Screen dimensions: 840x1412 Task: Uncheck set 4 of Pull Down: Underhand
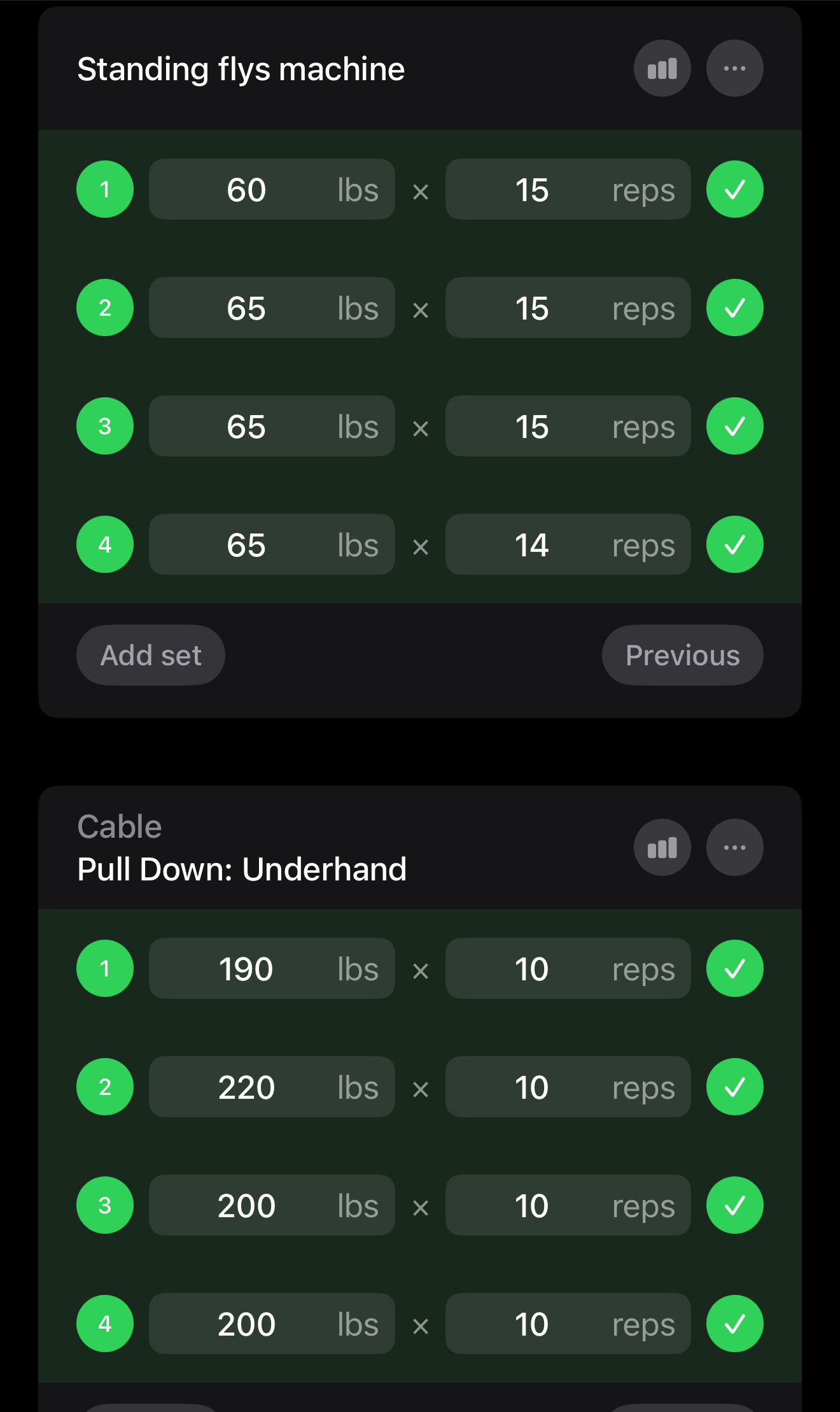pyautogui.click(x=734, y=1324)
